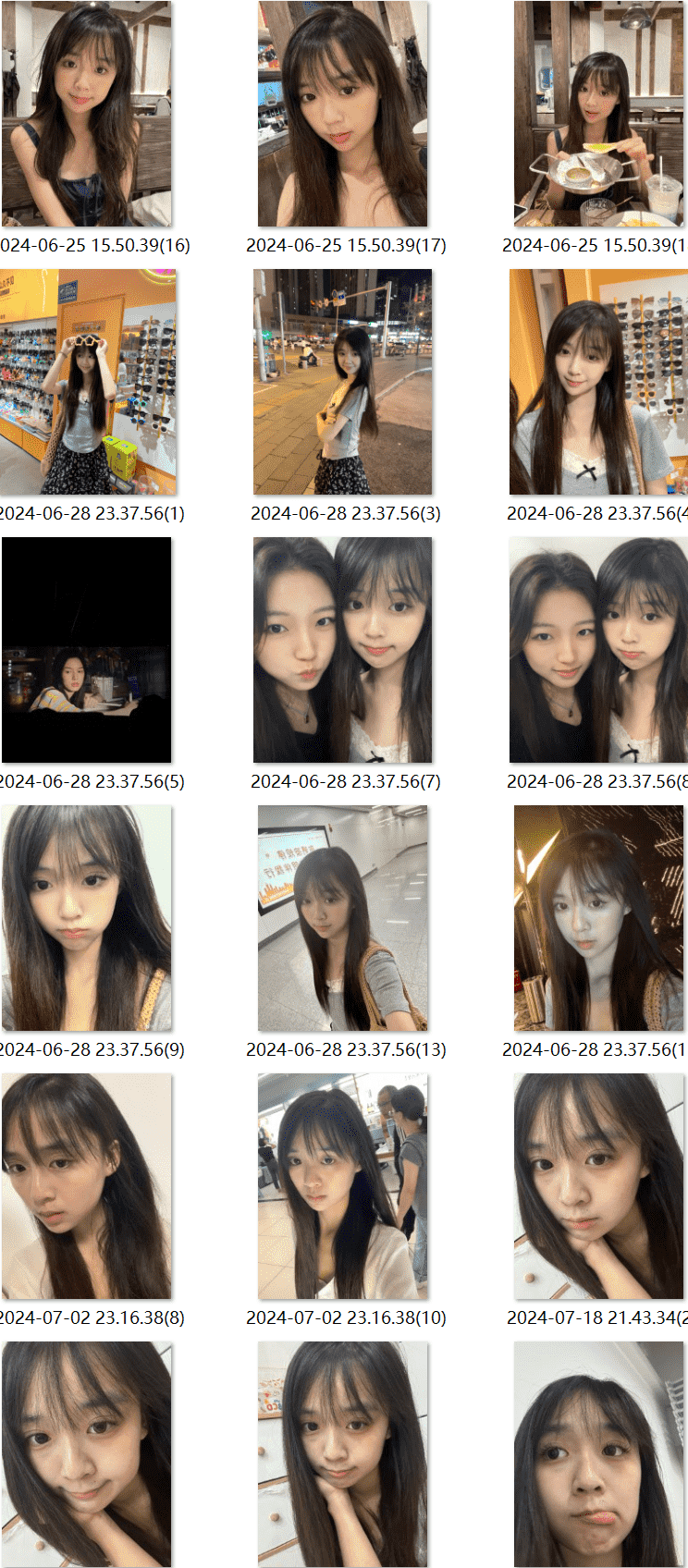Viewport: 688px width, 1568px height.
Task: Open the dark photo 2024-06-28 23.37.56(5)
Action: (86, 650)
